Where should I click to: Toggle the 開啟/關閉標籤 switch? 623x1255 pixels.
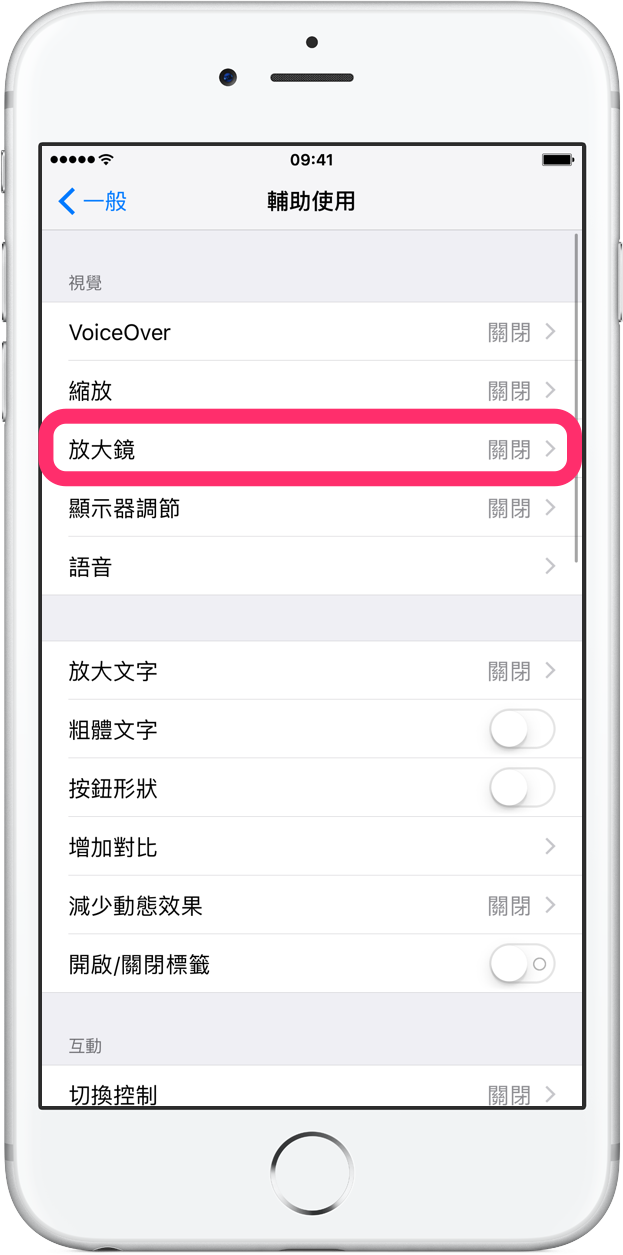pyautogui.click(x=521, y=964)
